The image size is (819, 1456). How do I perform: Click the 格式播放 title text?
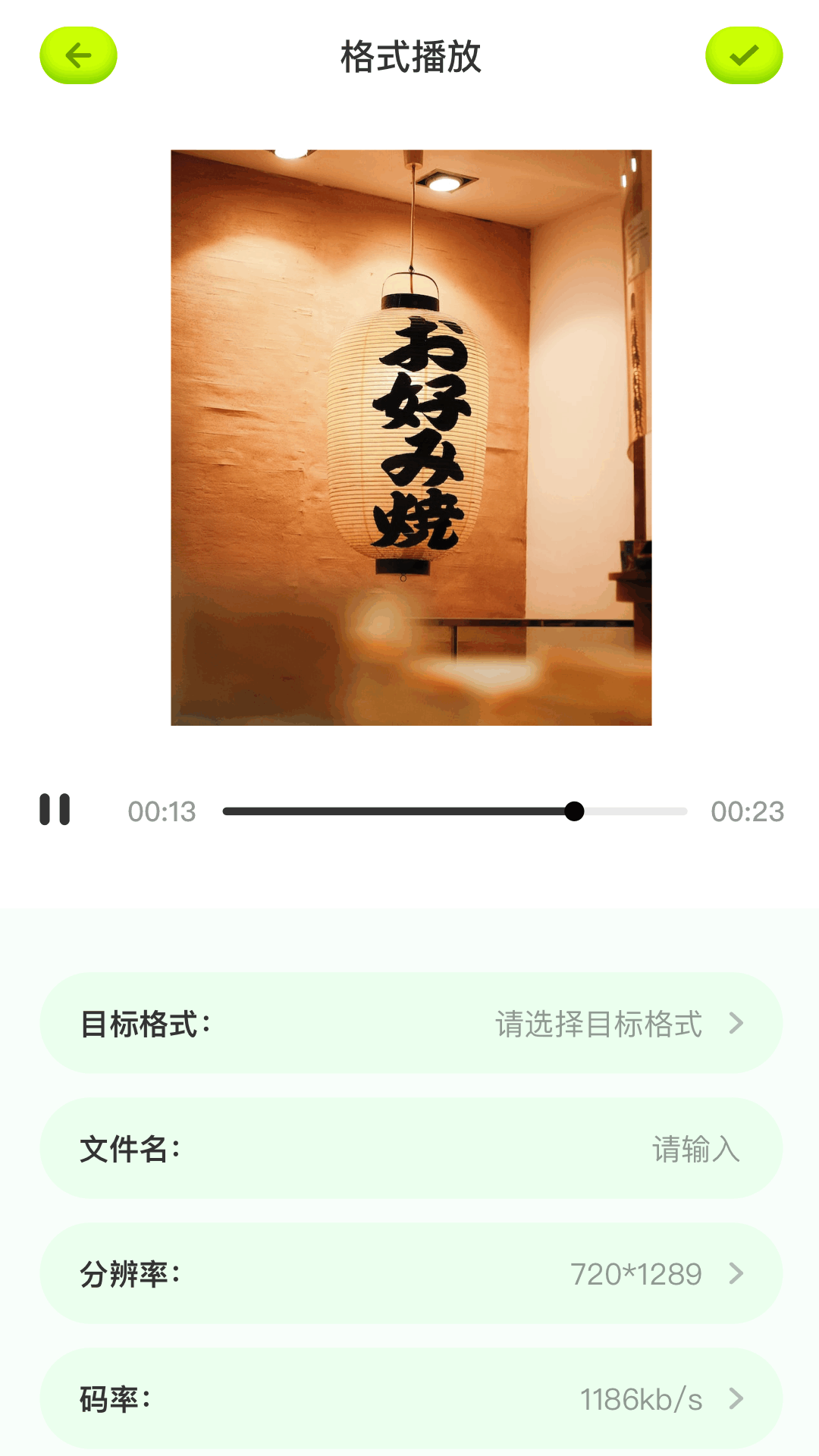[409, 57]
